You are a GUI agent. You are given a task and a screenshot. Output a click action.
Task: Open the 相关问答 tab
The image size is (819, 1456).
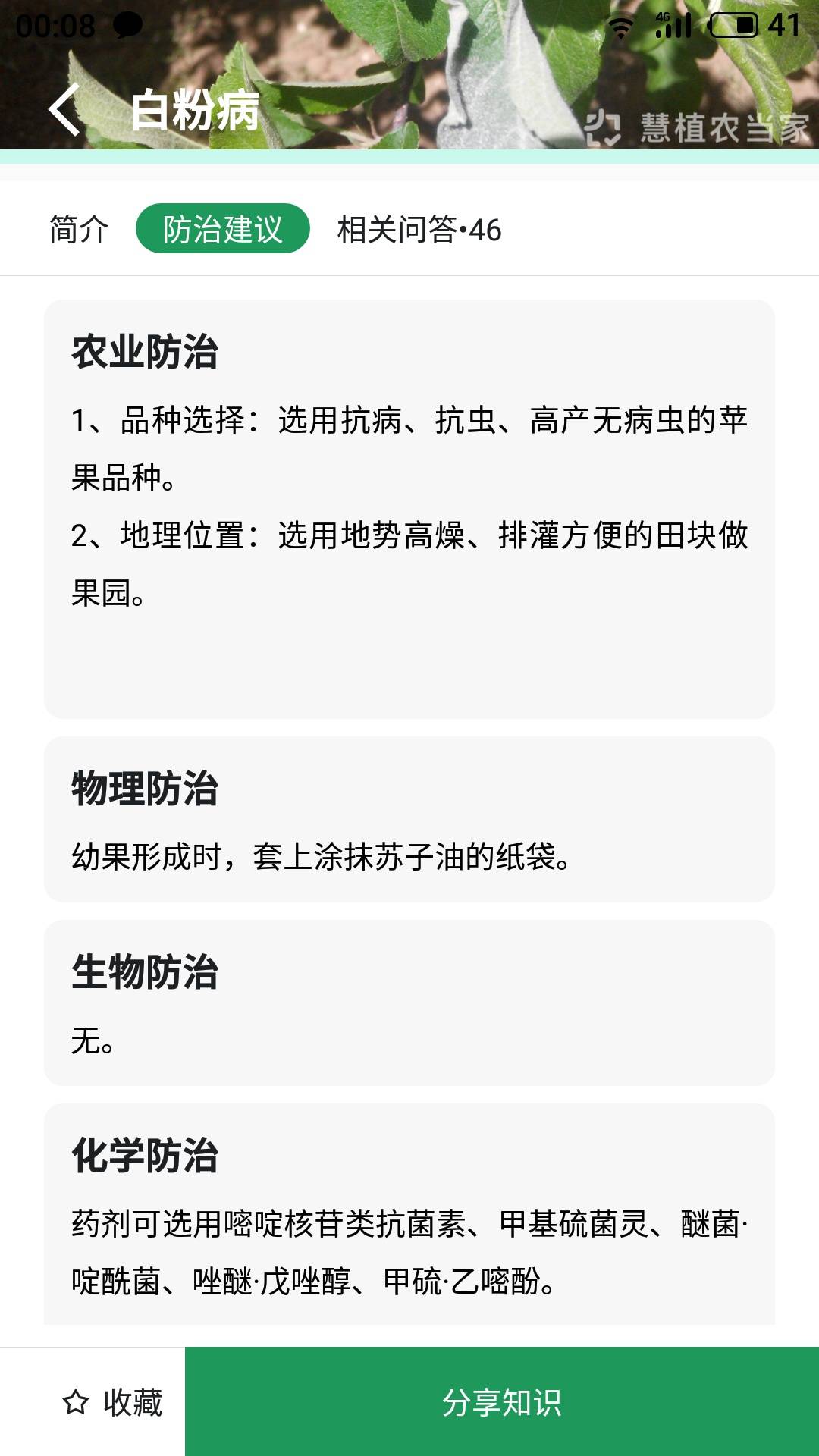[419, 229]
